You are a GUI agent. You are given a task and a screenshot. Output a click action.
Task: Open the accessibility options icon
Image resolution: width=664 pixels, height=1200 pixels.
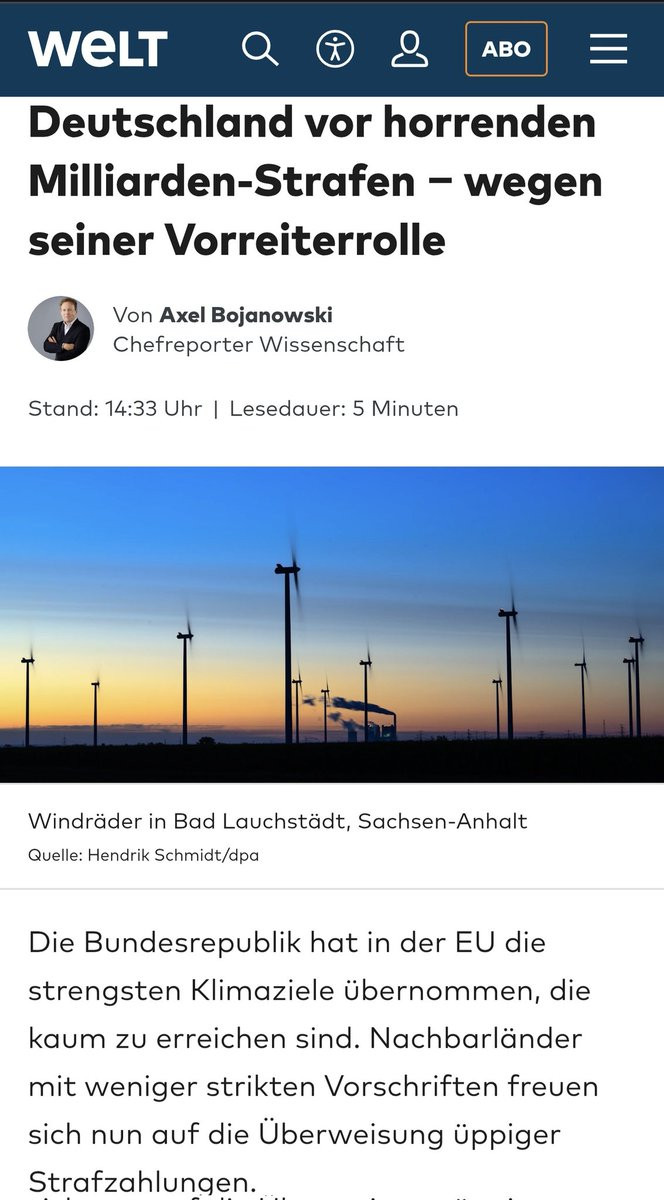(x=335, y=49)
